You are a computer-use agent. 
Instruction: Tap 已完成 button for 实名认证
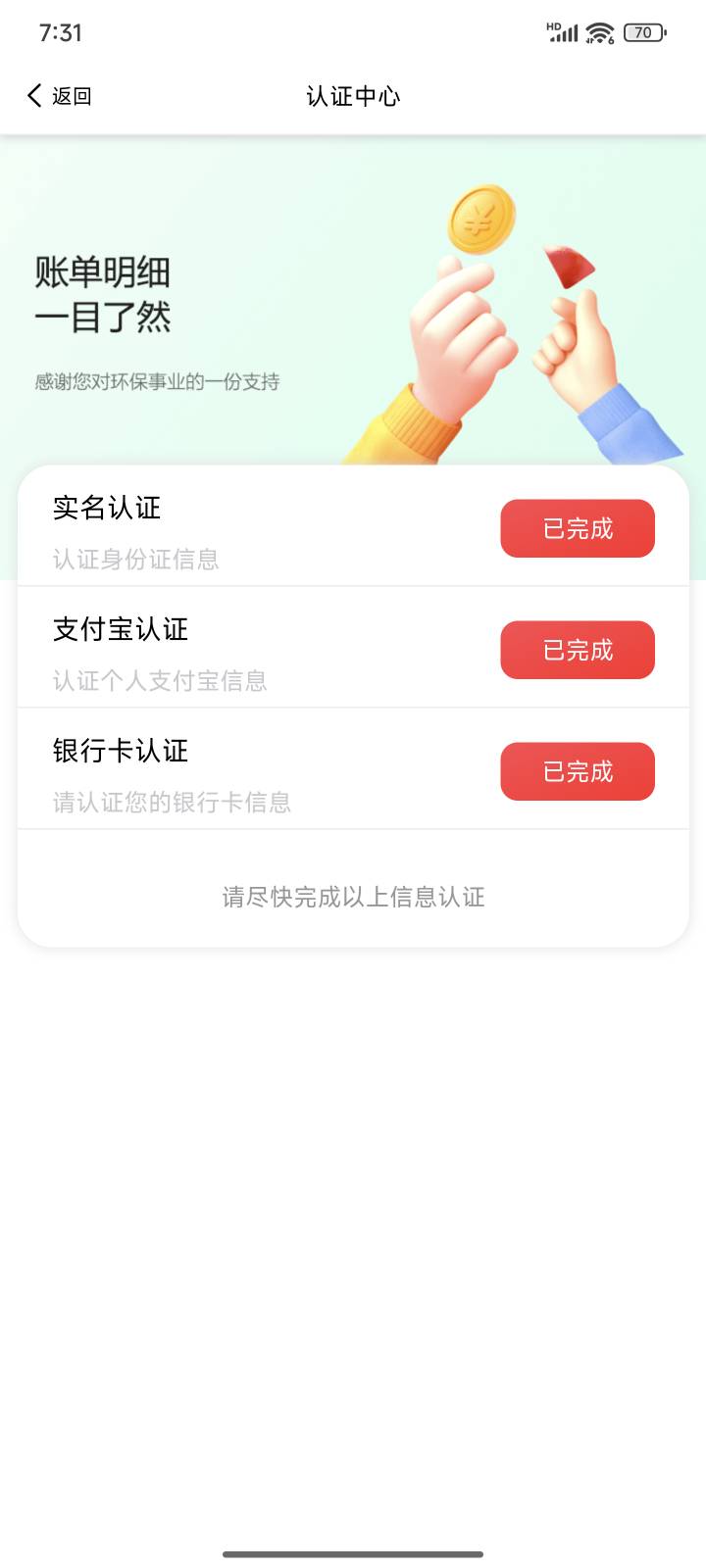[x=578, y=528]
